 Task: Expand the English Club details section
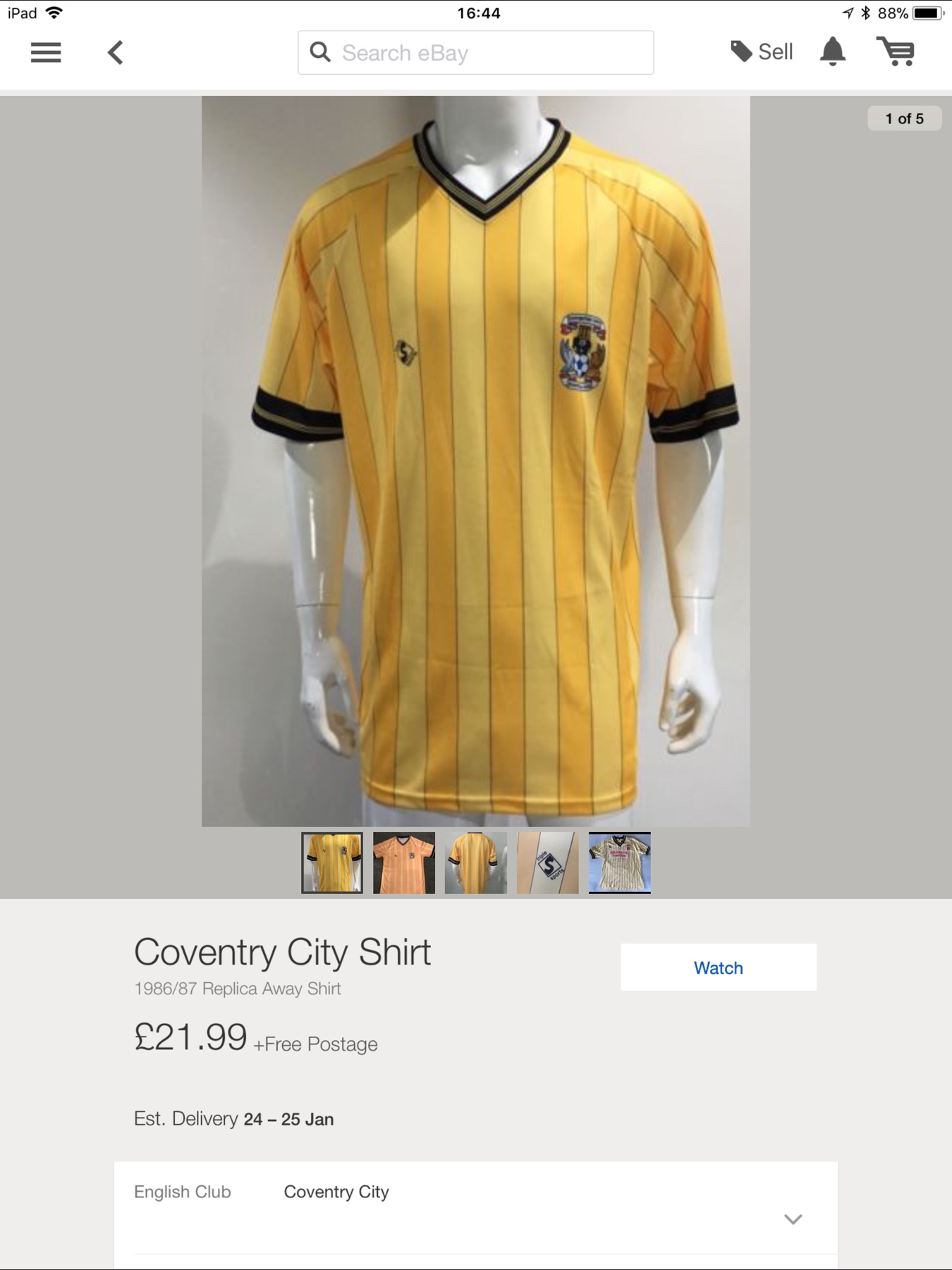click(x=793, y=1219)
